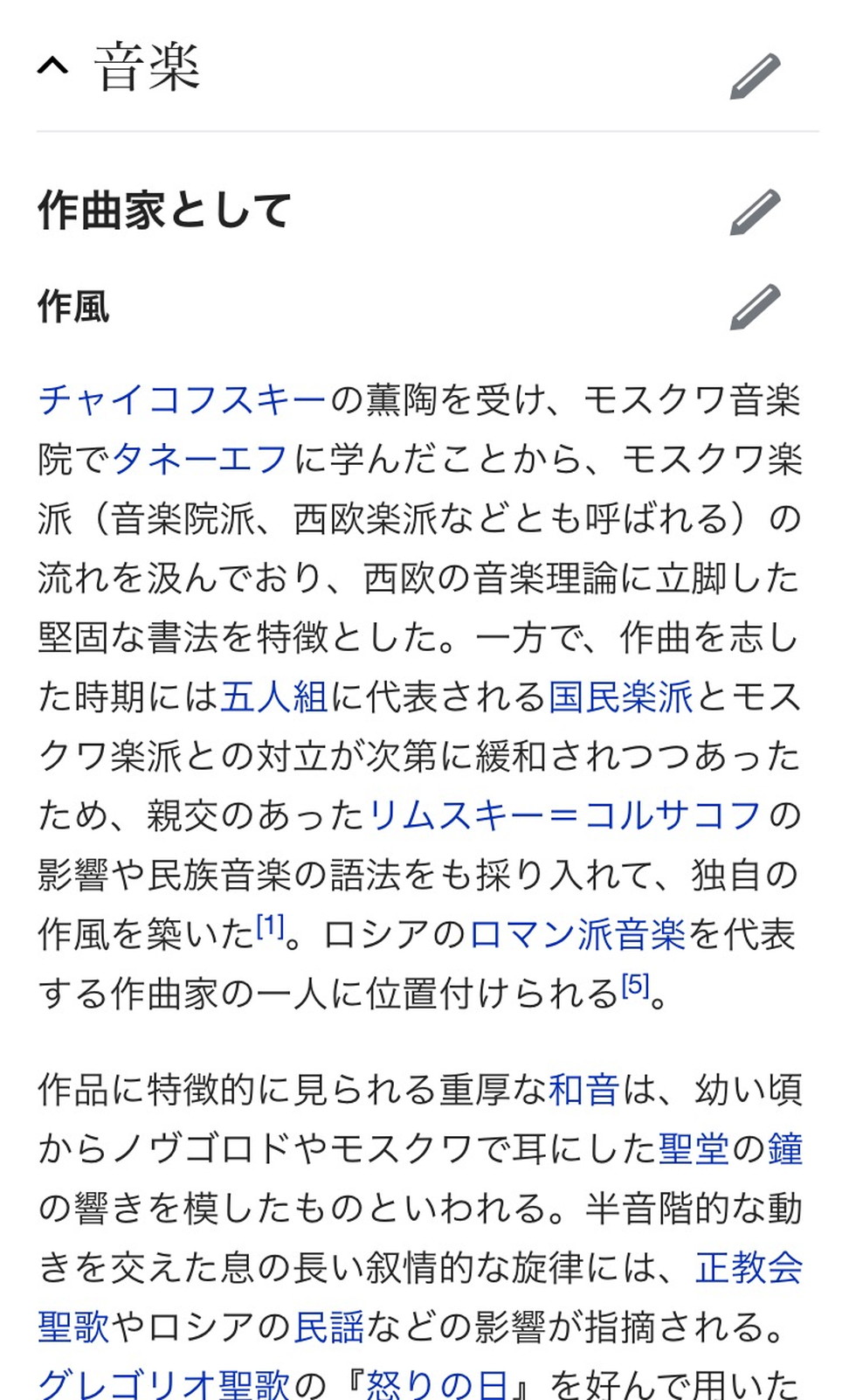View footnote reference [5]
856x1400 pixels.
(635, 986)
